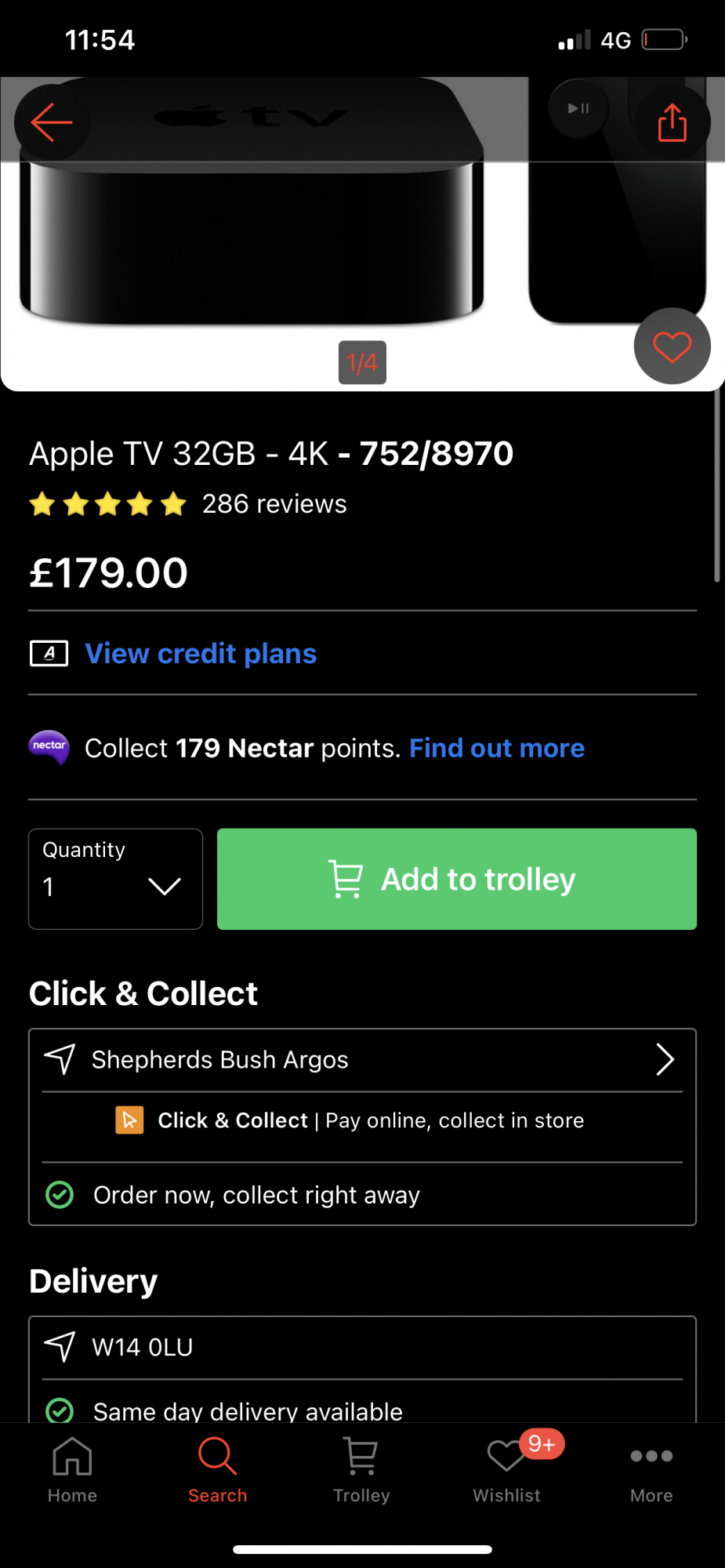The image size is (725, 1568).
Task: Open the Apple TV product image
Action: point(362,234)
